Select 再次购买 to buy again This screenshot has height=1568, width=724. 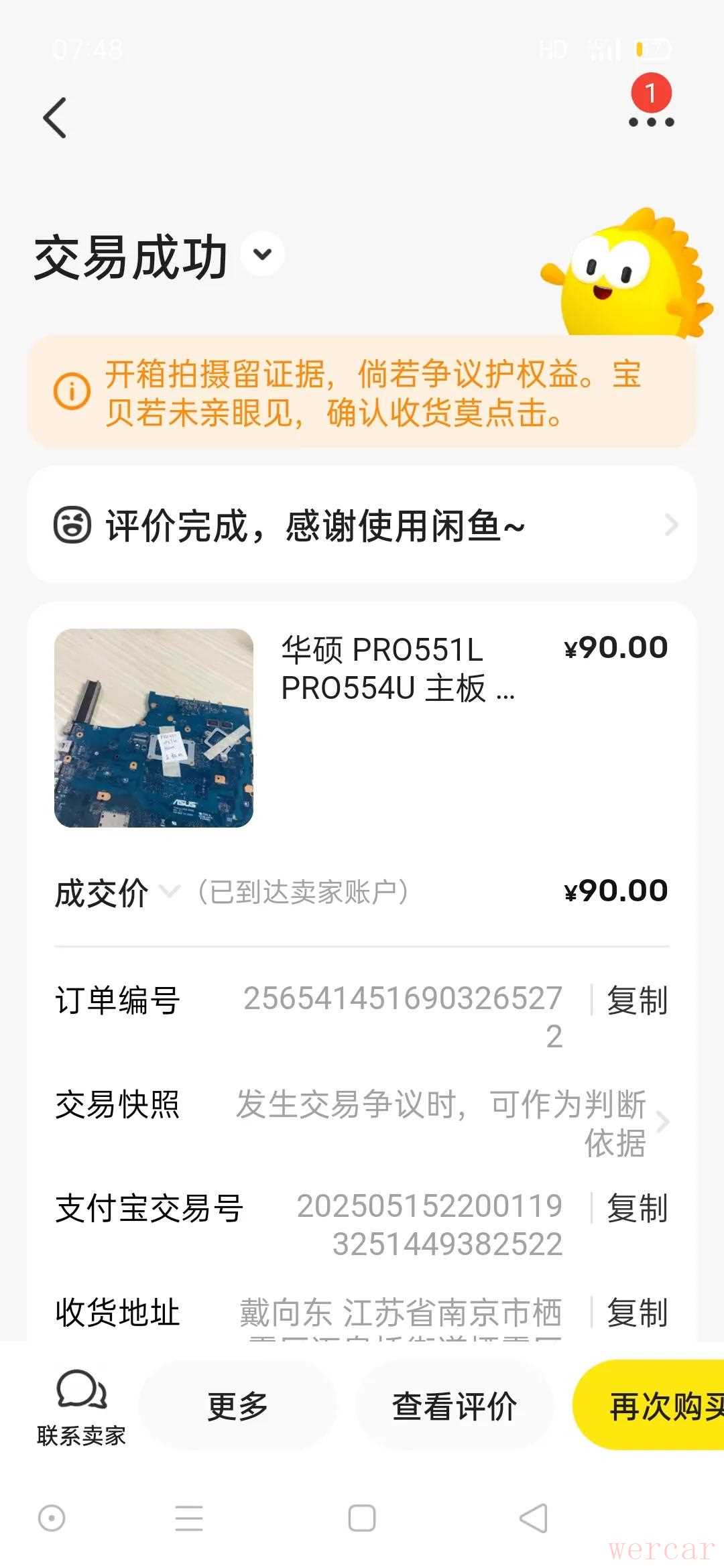pyautogui.click(x=657, y=1405)
